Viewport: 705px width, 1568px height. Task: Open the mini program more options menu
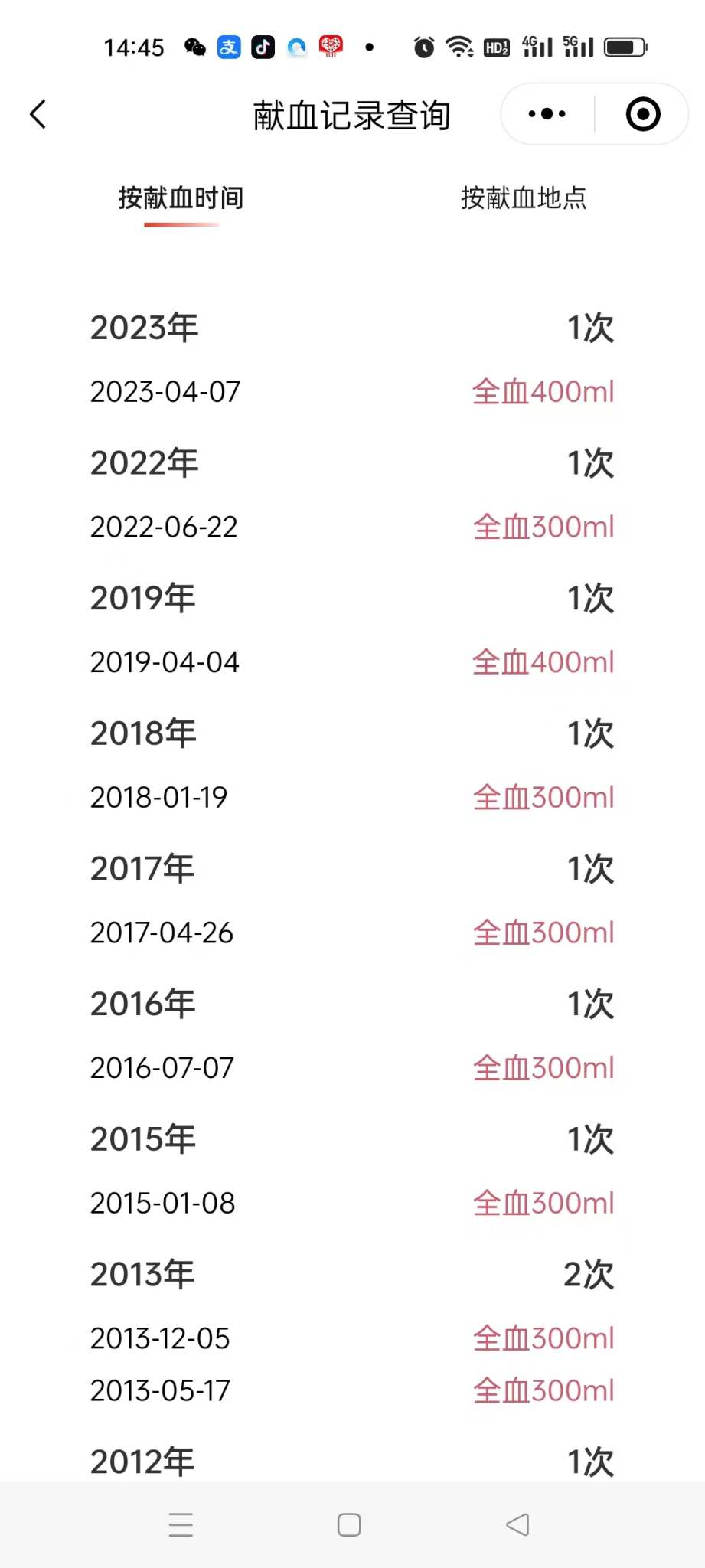click(547, 114)
